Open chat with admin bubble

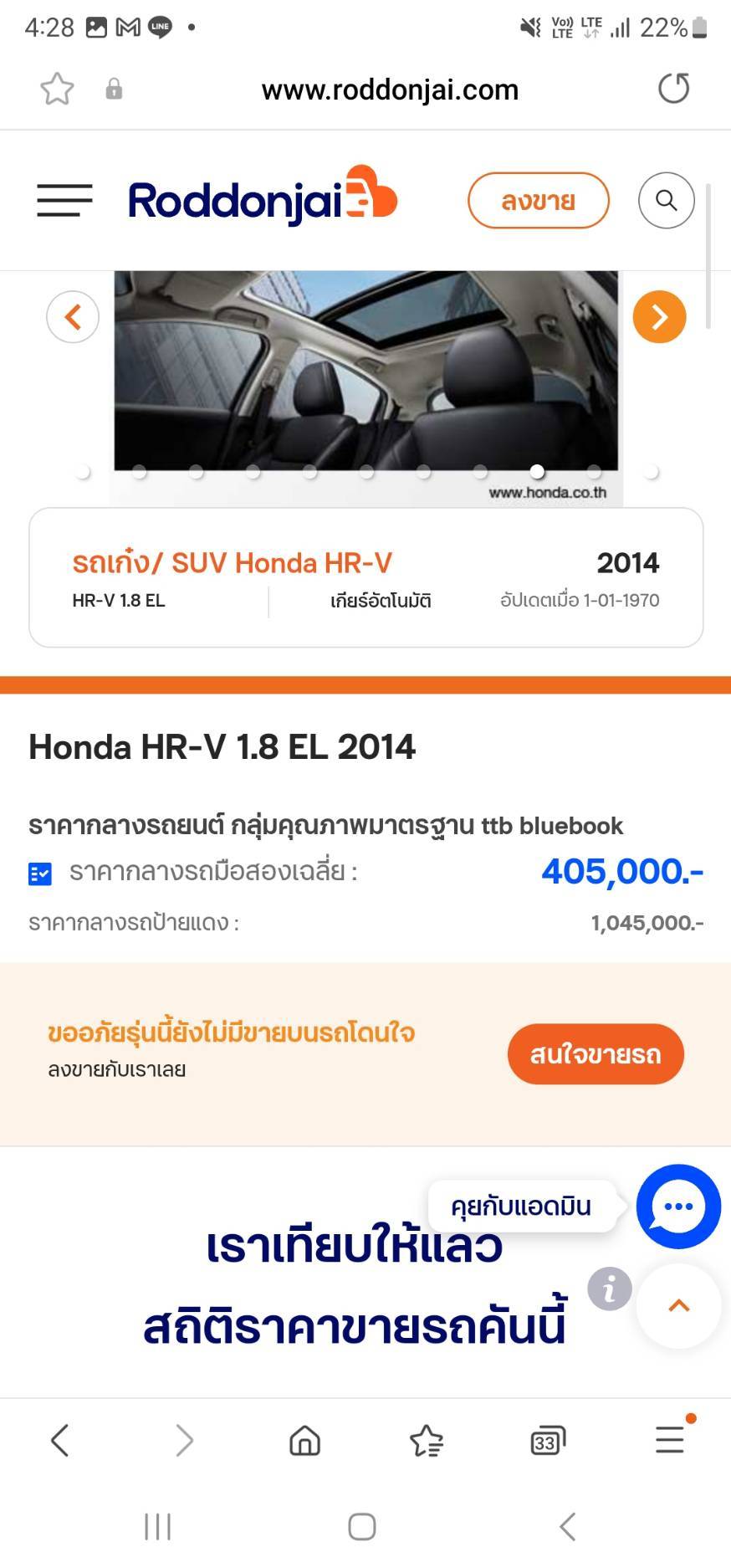(x=677, y=1207)
